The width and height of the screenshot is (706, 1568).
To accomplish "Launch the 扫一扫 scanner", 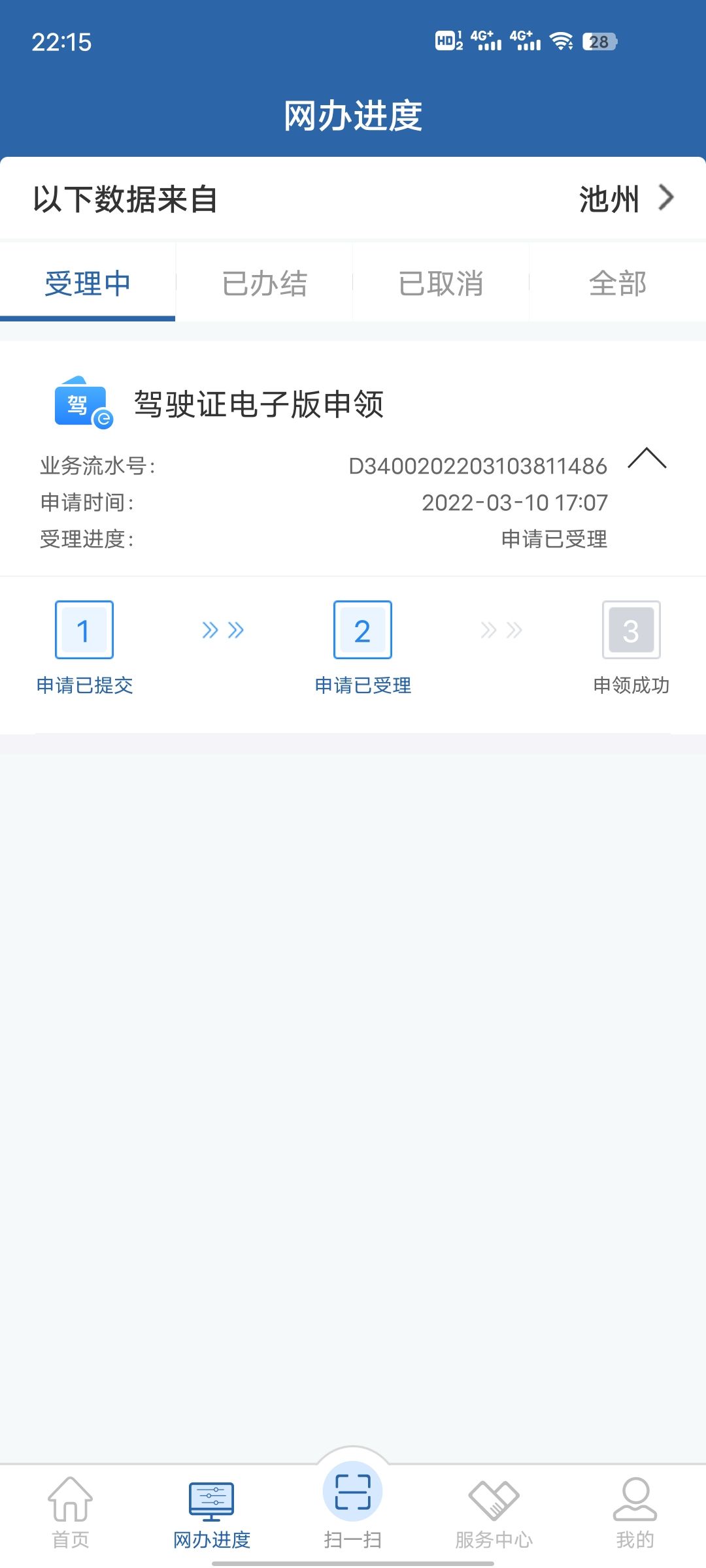I will tap(353, 1503).
